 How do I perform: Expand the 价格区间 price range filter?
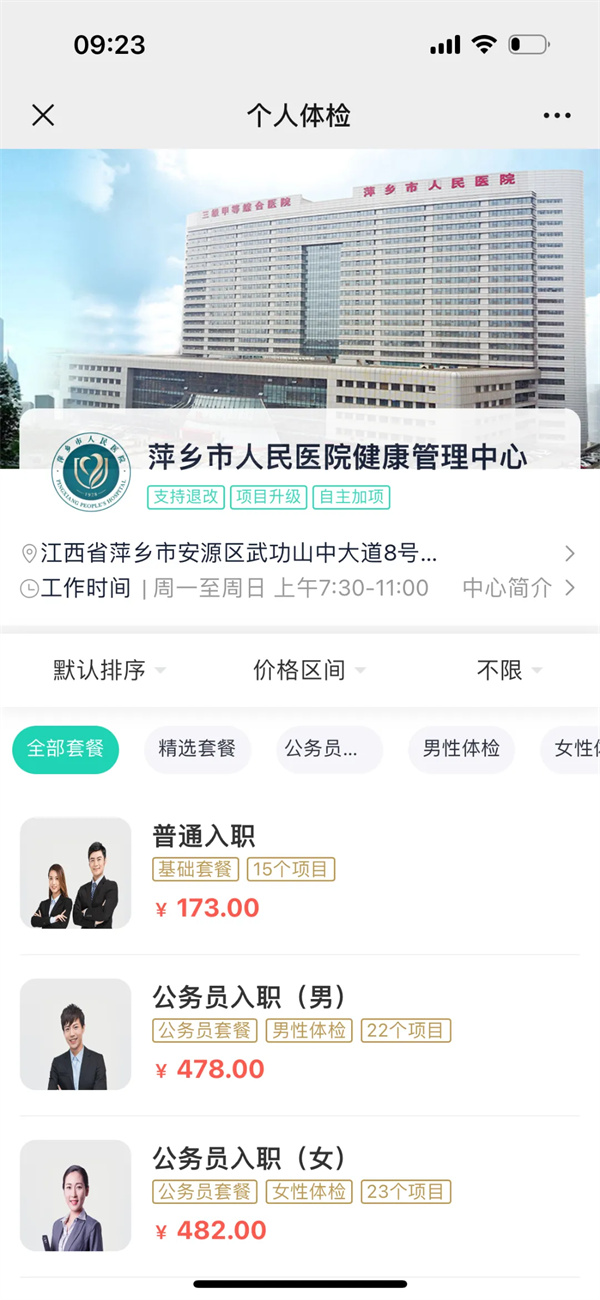click(309, 670)
